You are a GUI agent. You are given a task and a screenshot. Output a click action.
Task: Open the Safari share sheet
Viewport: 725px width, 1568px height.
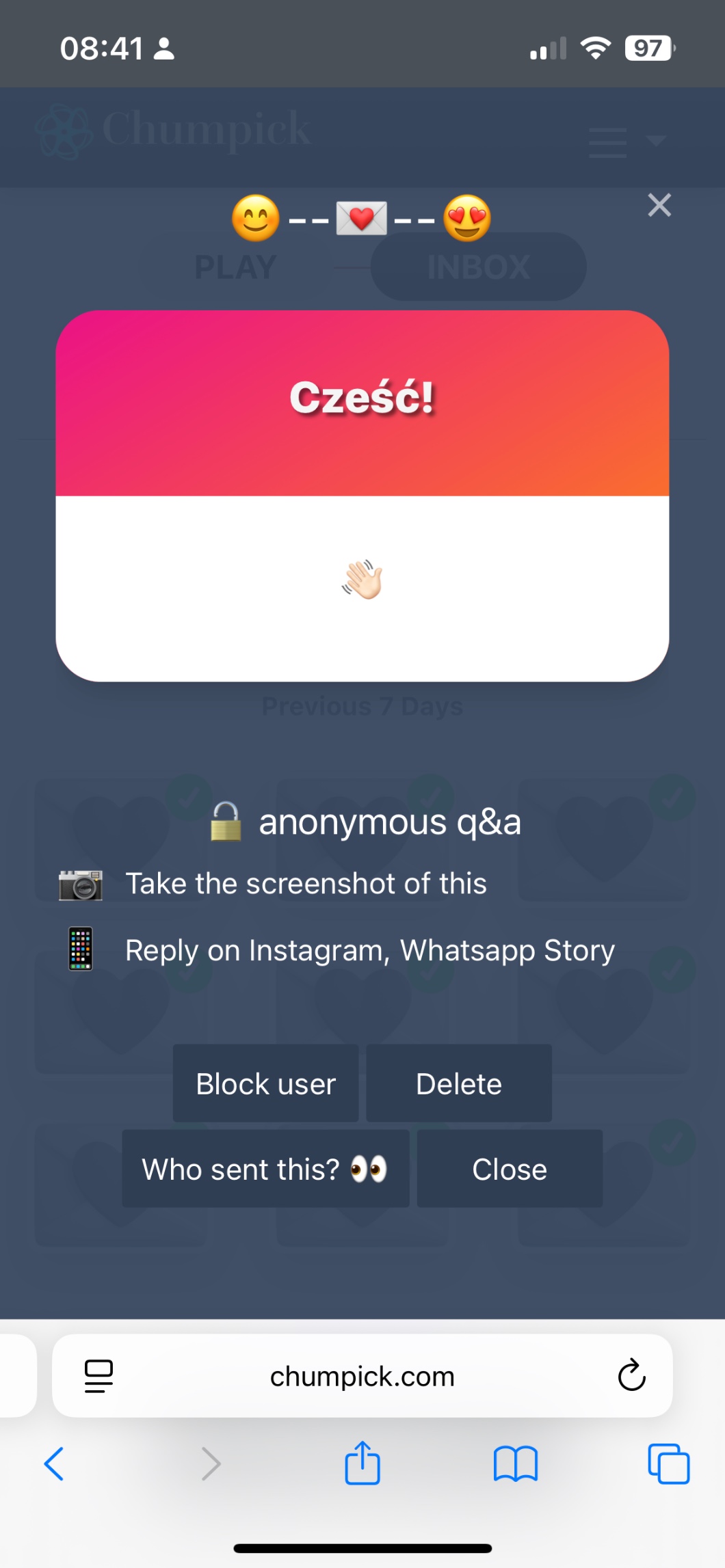tap(362, 1463)
